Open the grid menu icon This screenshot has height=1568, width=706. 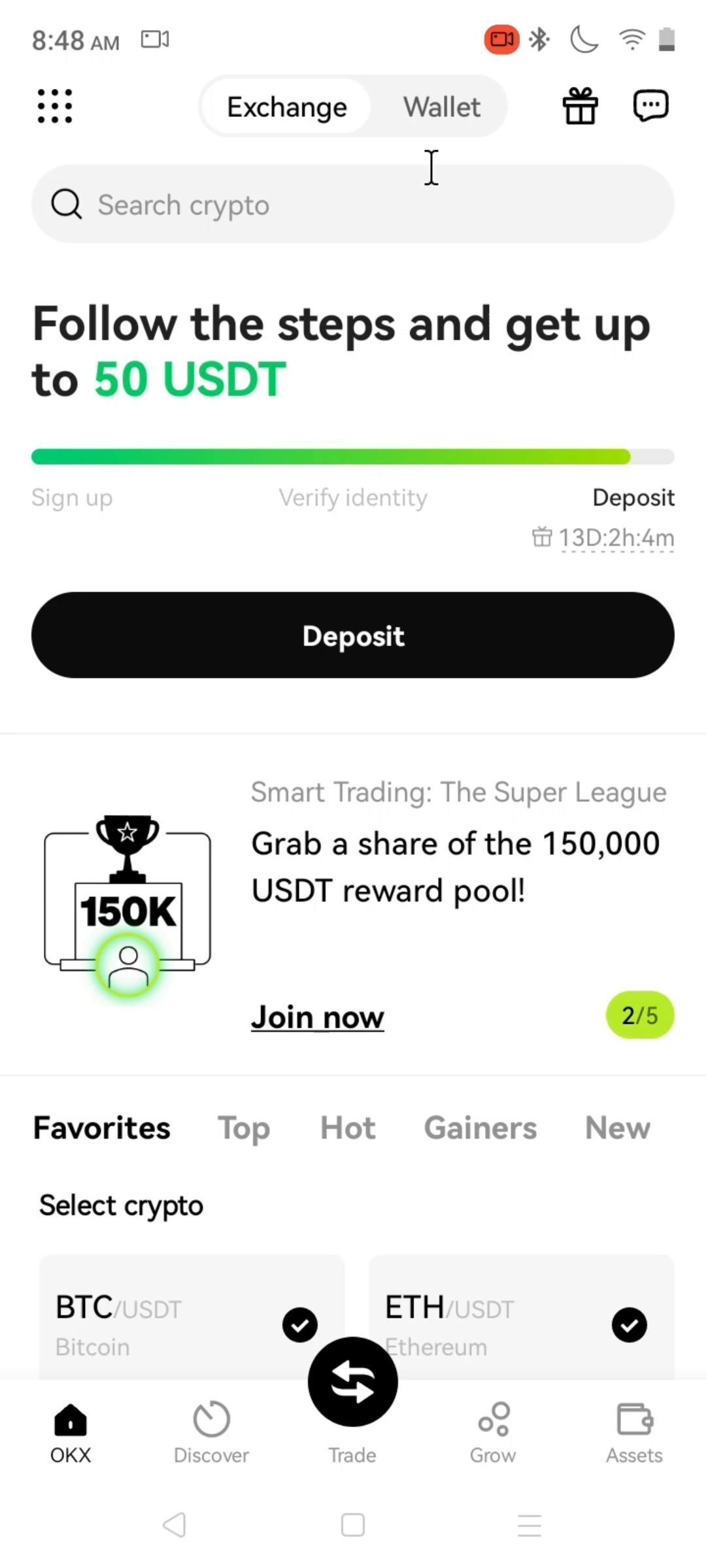tap(55, 106)
